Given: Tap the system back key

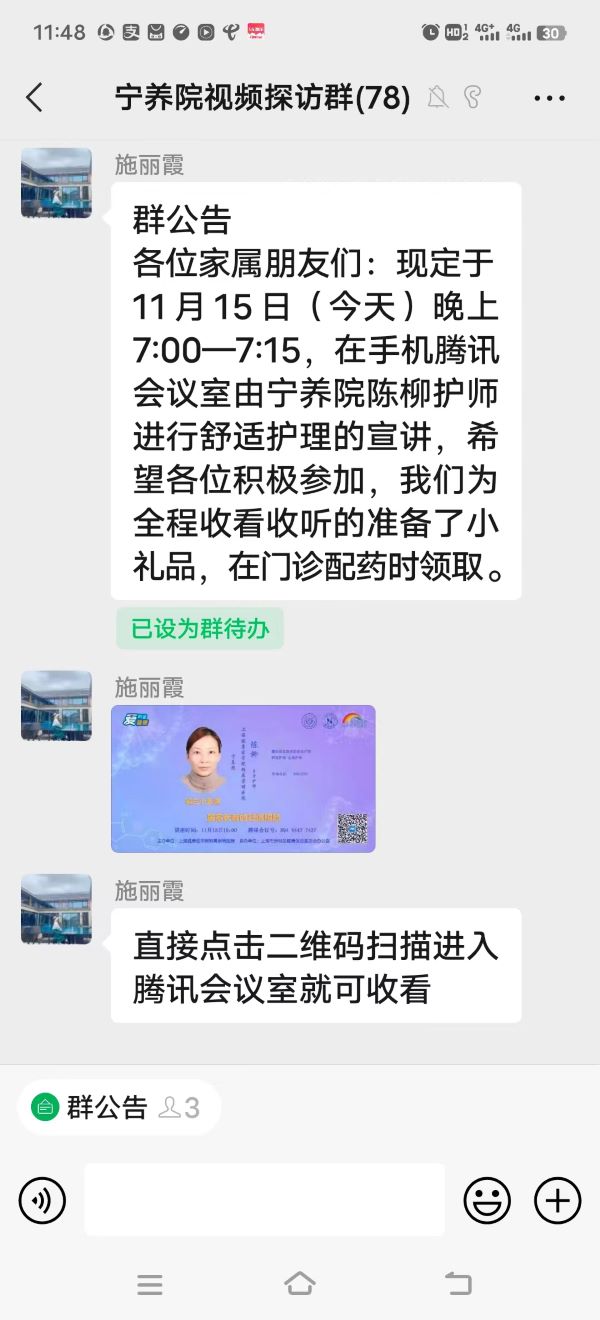Looking at the screenshot, I should (x=457, y=1284).
